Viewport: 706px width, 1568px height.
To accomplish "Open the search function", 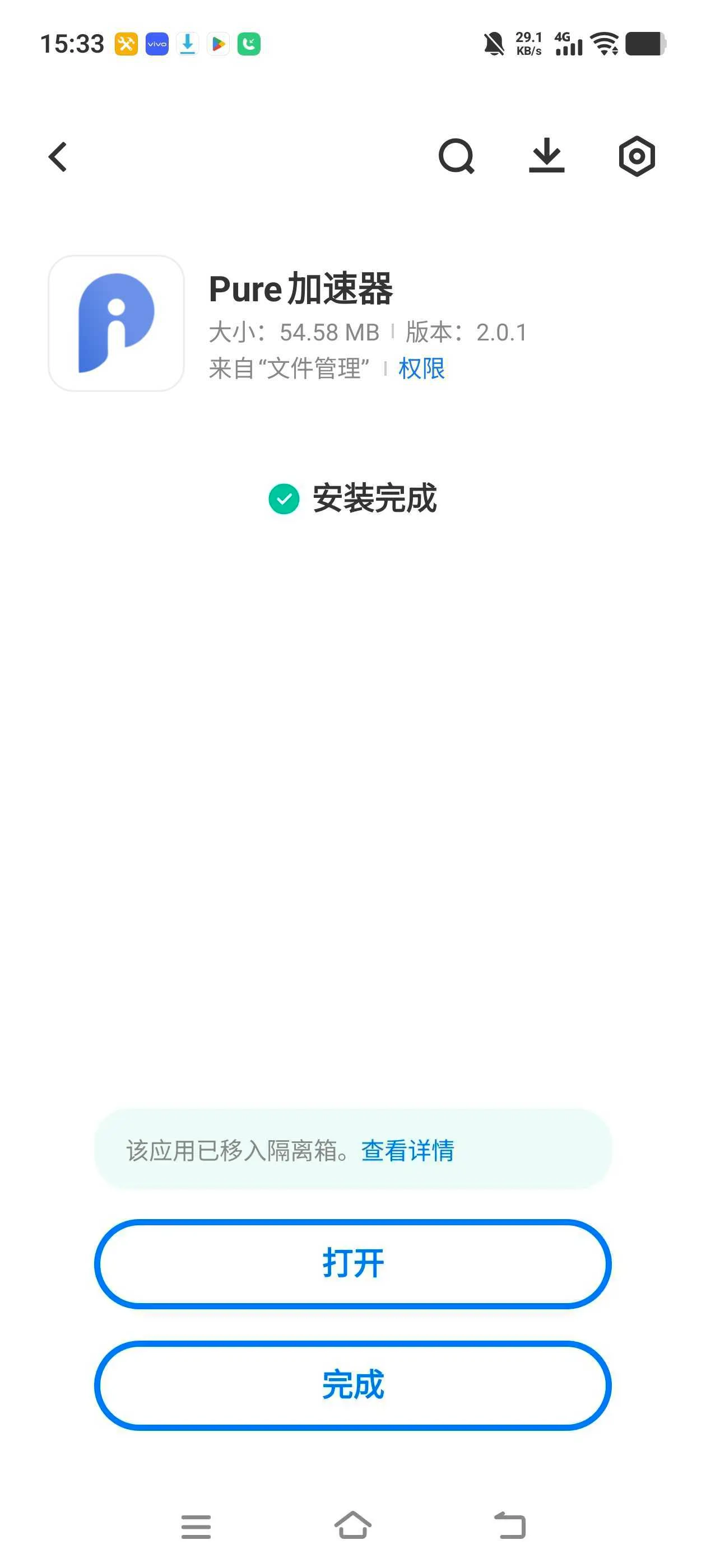I will coord(456,156).
